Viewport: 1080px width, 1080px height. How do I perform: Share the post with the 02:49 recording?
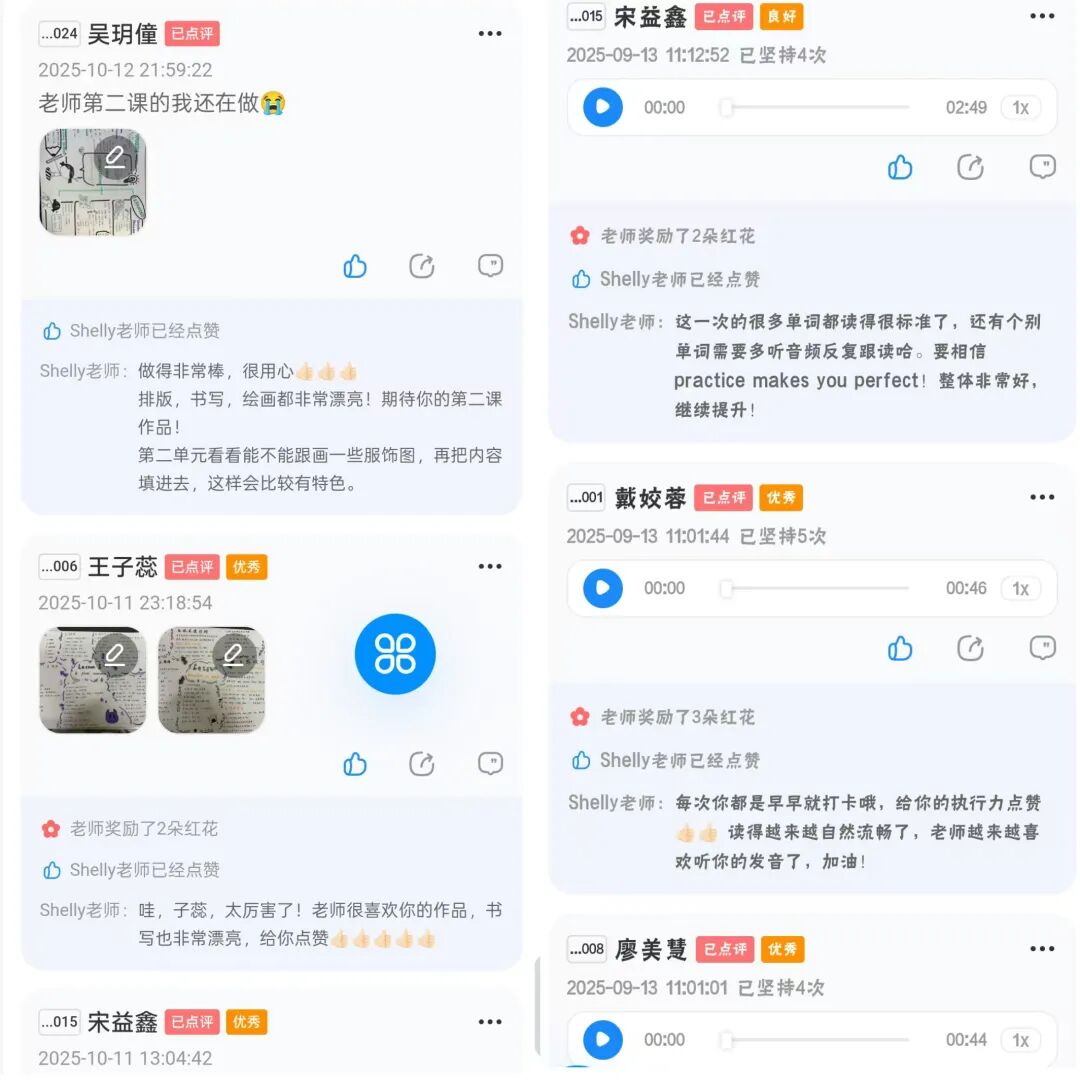tap(970, 167)
